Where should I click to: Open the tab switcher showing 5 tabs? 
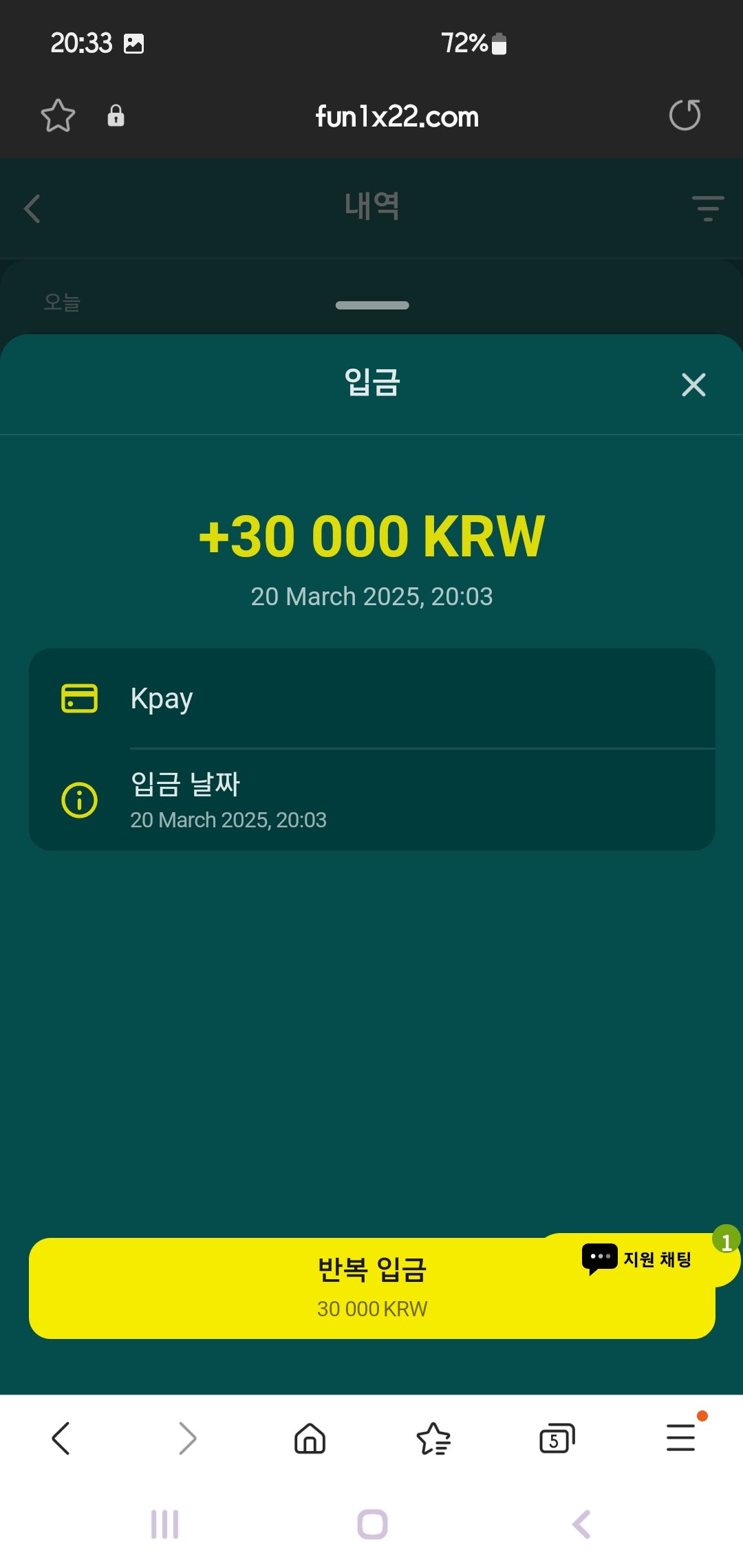(x=557, y=1438)
